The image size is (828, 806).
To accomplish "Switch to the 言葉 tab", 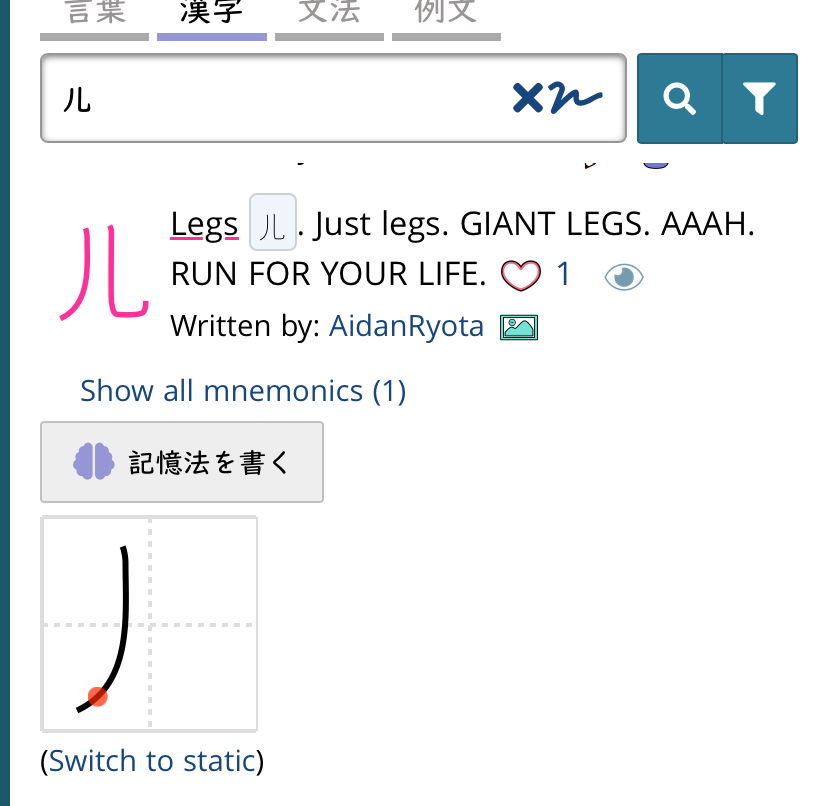I will click(95, 14).
